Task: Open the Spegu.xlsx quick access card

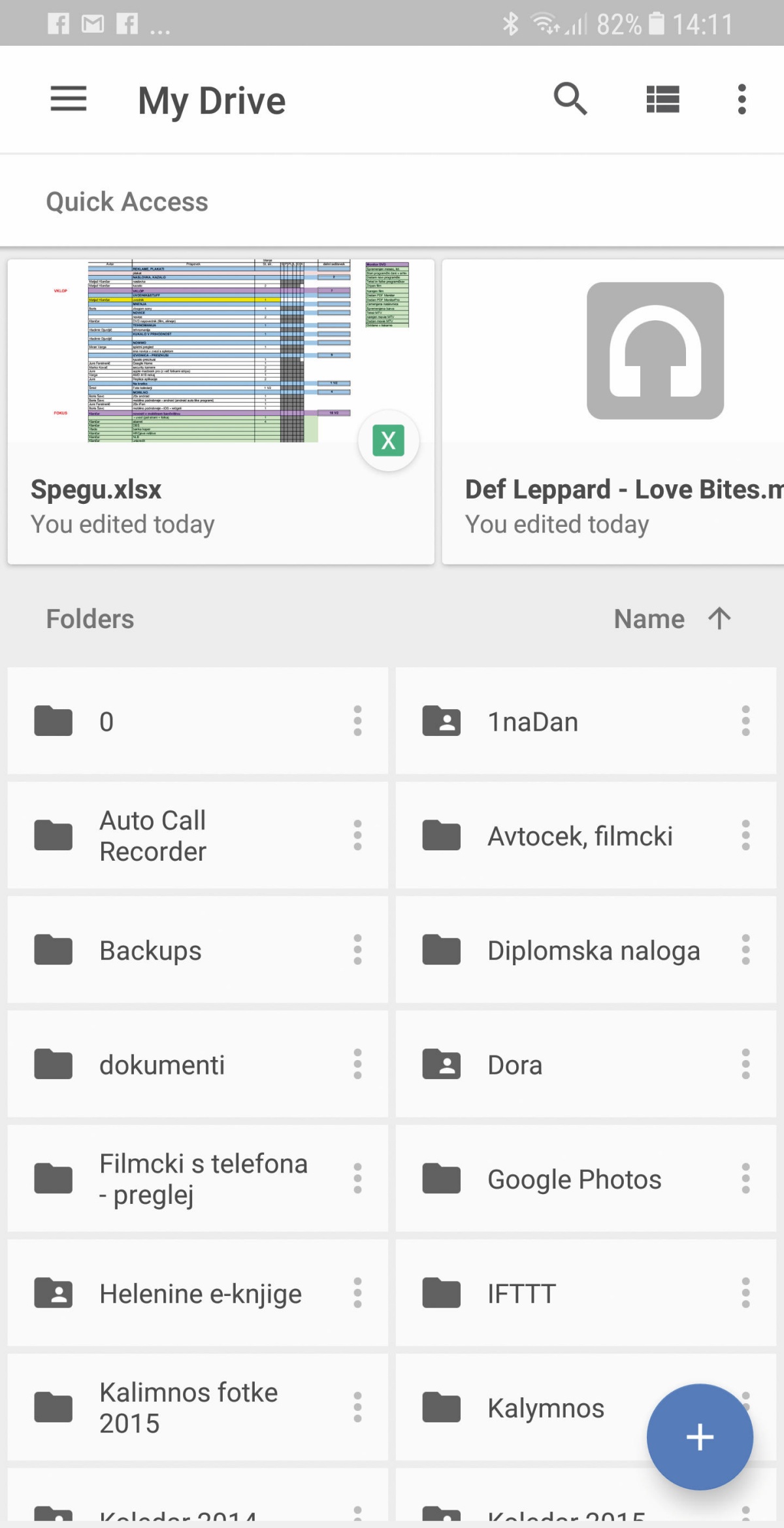Action: tap(221, 412)
